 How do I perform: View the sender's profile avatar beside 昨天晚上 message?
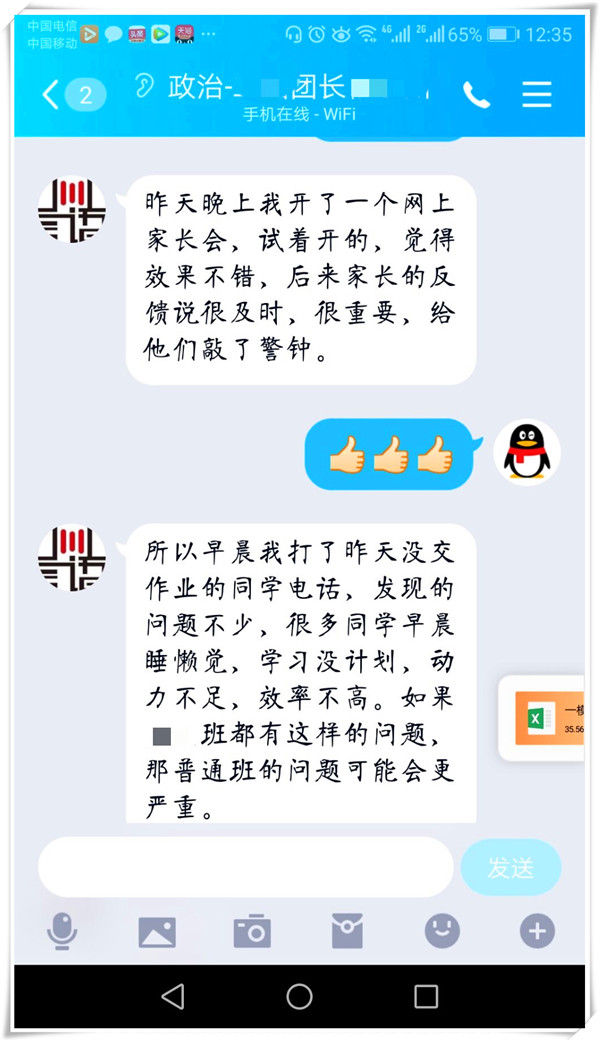pyautogui.click(x=72, y=210)
